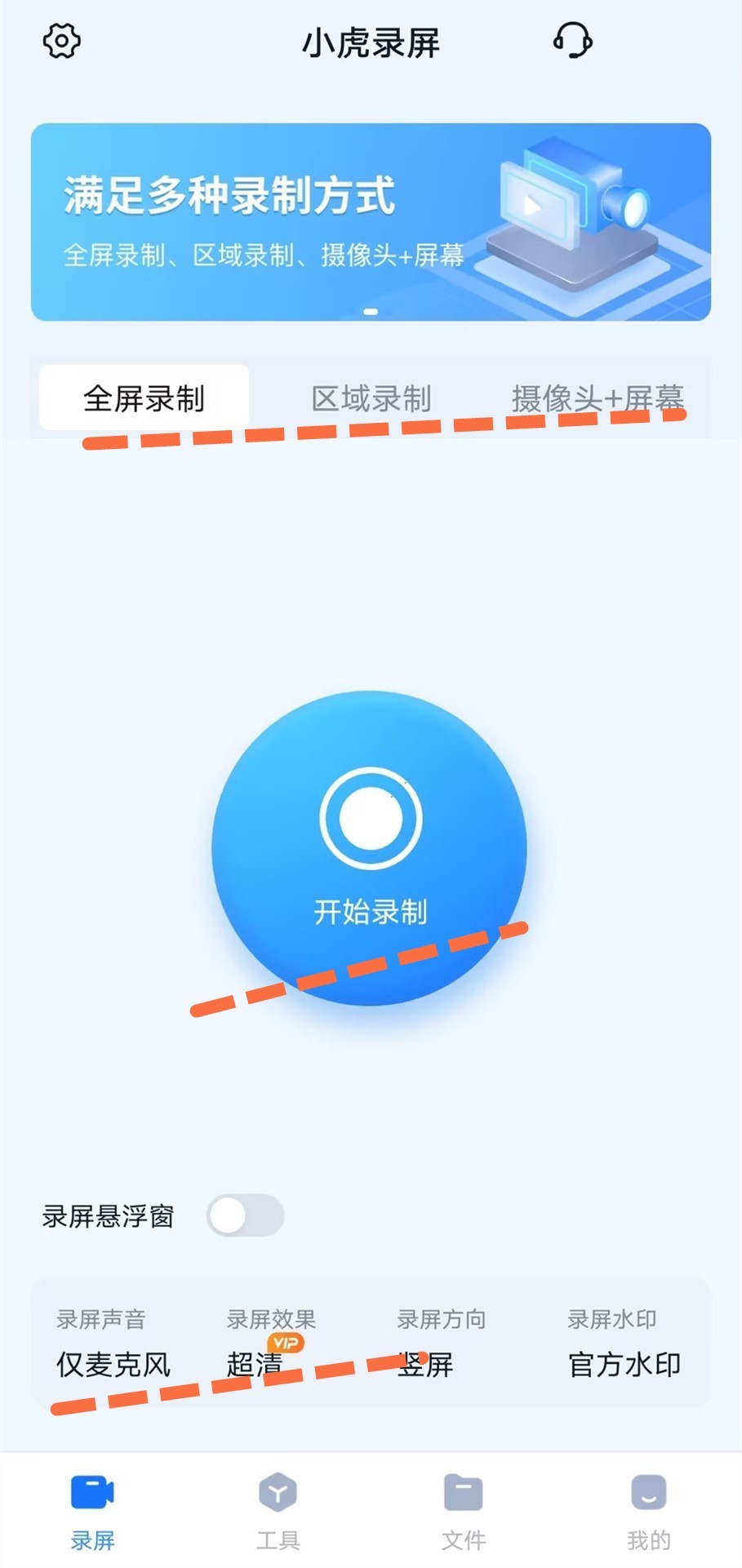Enable the 录屏悬浮窗 floating window toggle
The height and width of the screenshot is (1568, 742).
click(x=247, y=1215)
